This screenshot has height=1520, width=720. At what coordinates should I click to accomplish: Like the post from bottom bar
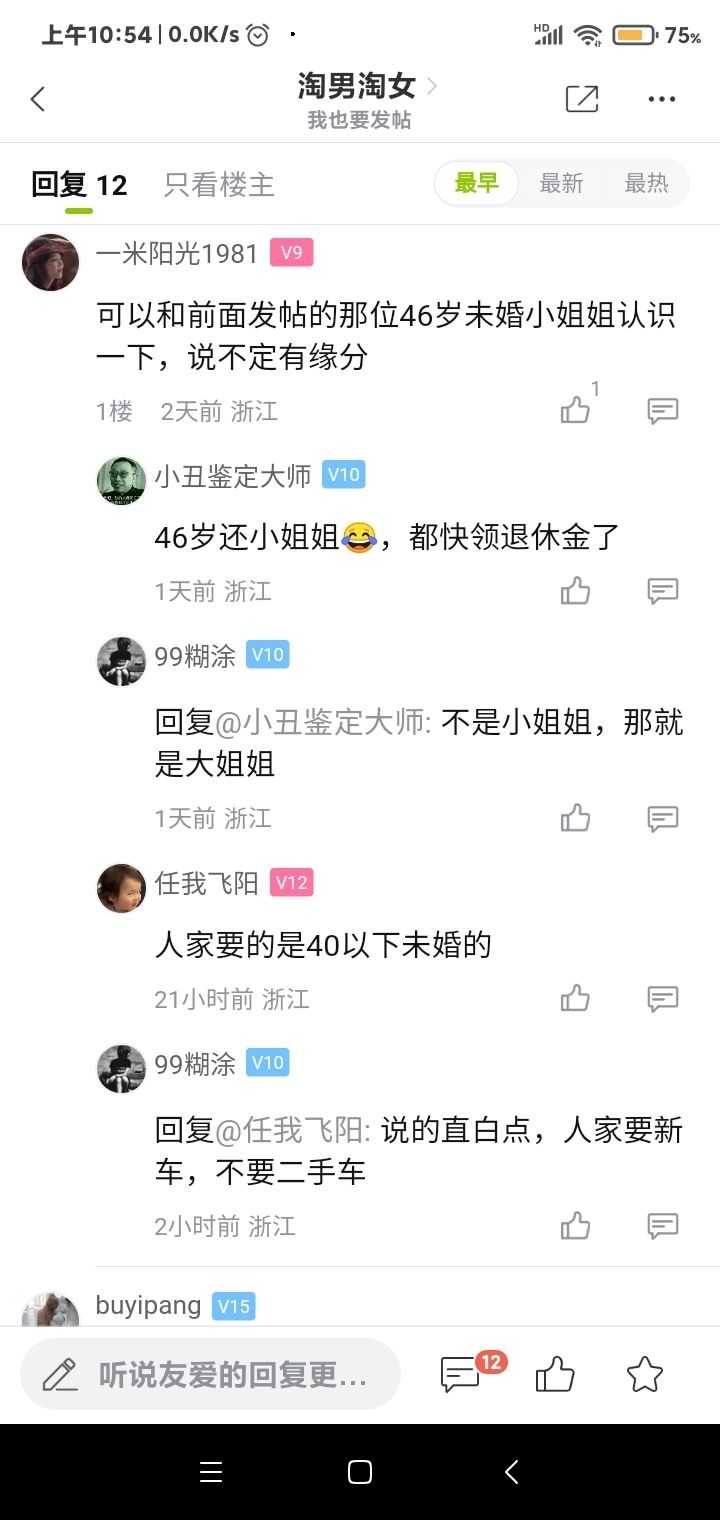pos(555,1374)
